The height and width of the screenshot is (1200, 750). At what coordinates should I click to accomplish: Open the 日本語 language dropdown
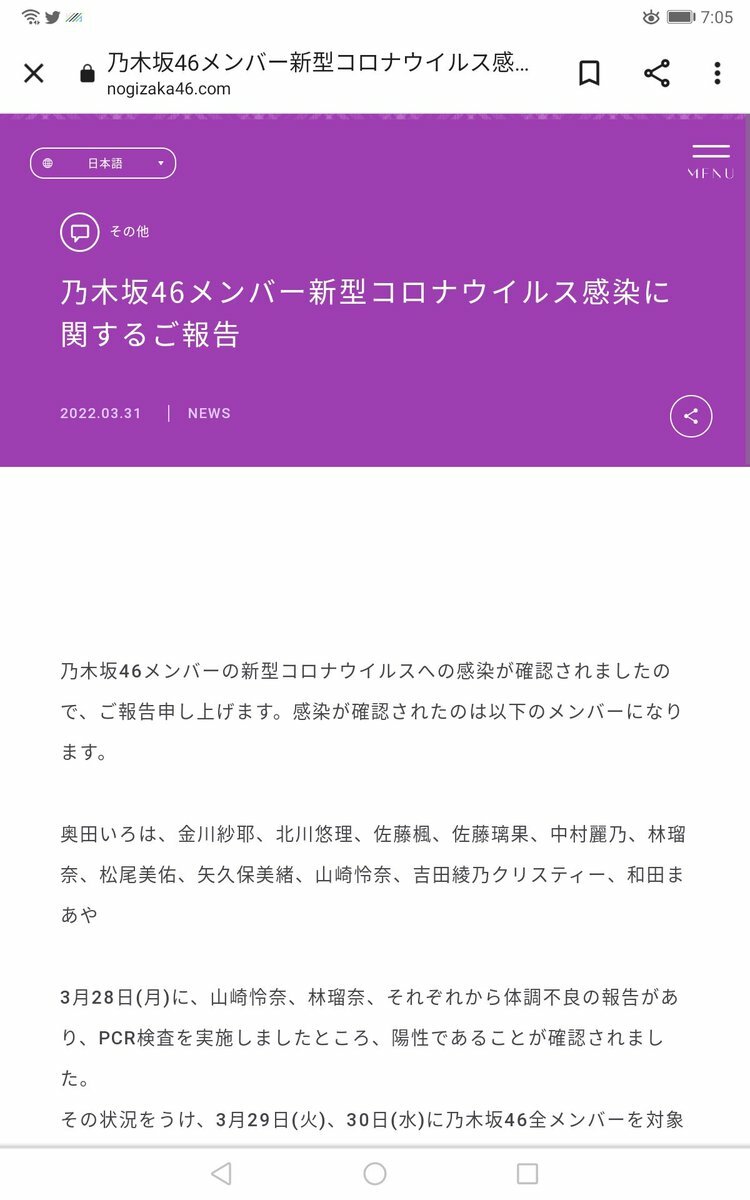click(x=103, y=163)
